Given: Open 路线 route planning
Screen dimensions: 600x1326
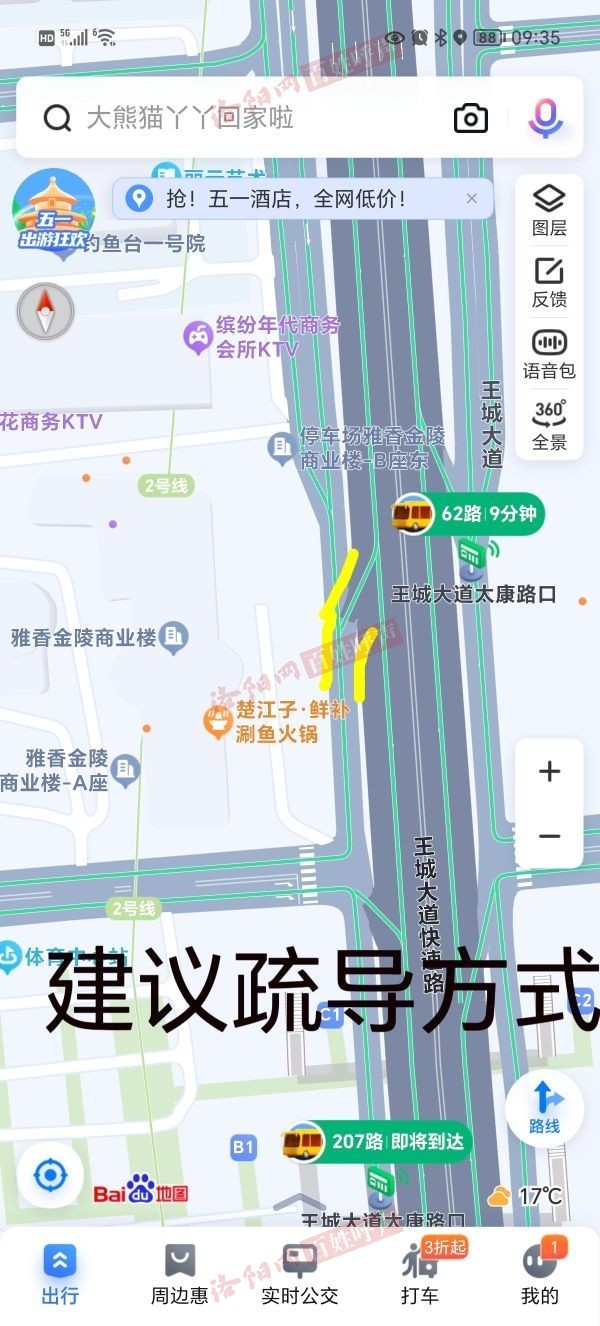Looking at the screenshot, I should pos(544,1107).
